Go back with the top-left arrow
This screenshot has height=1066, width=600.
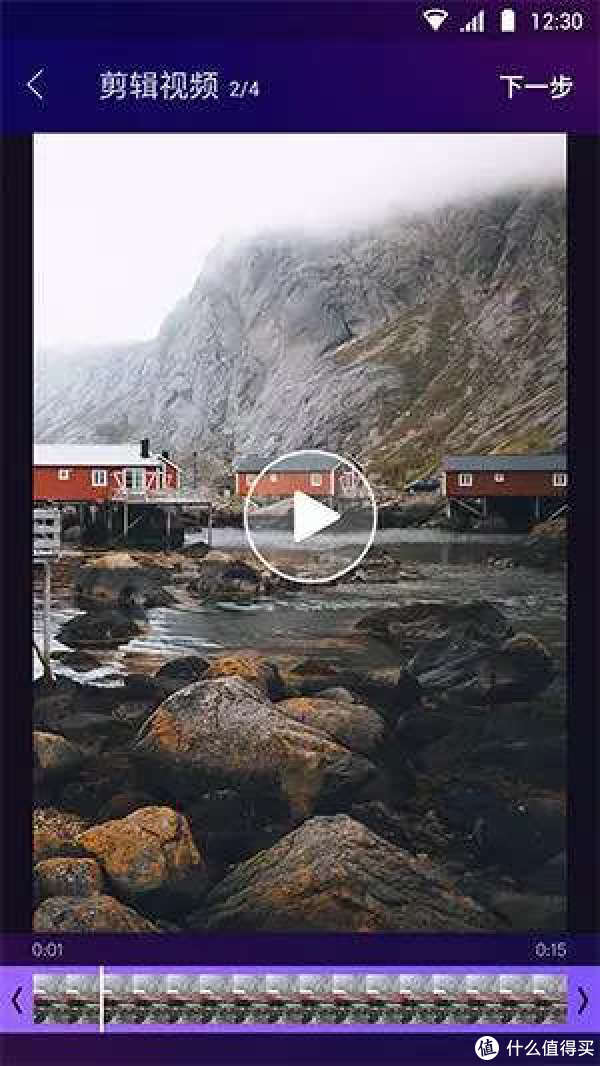pyautogui.click(x=35, y=86)
